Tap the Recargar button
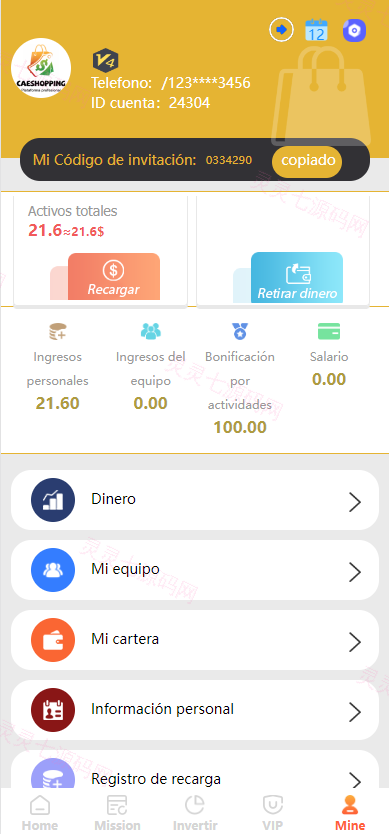The width and height of the screenshot is (389, 834). tap(113, 277)
